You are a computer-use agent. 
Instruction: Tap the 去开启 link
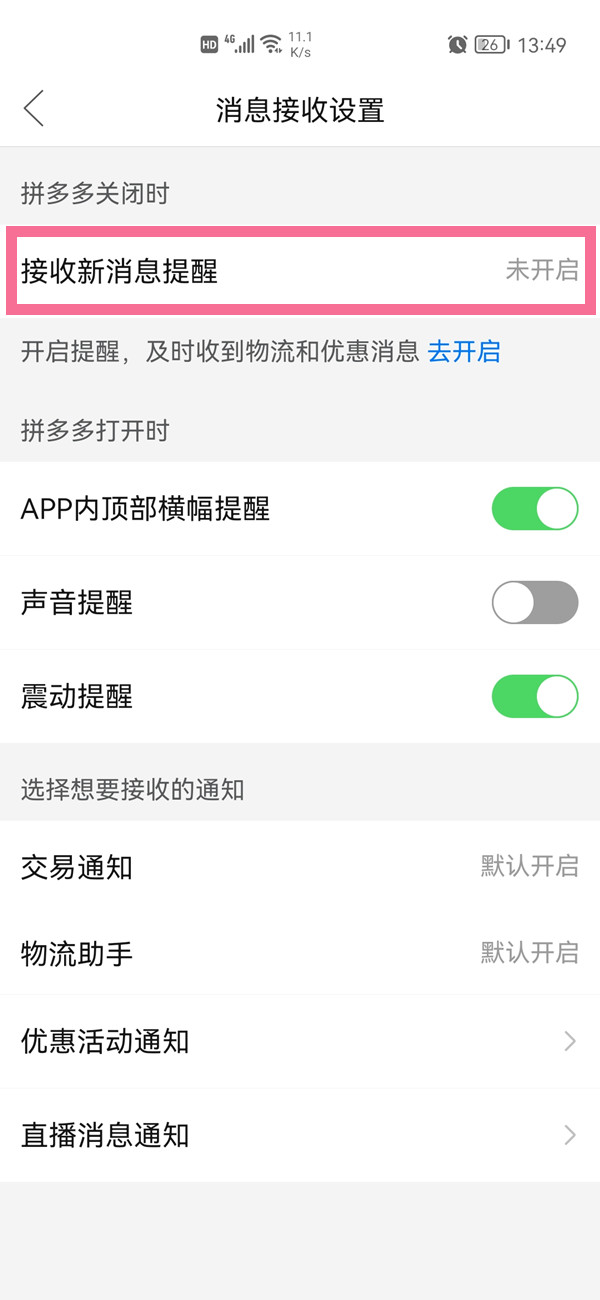point(464,352)
